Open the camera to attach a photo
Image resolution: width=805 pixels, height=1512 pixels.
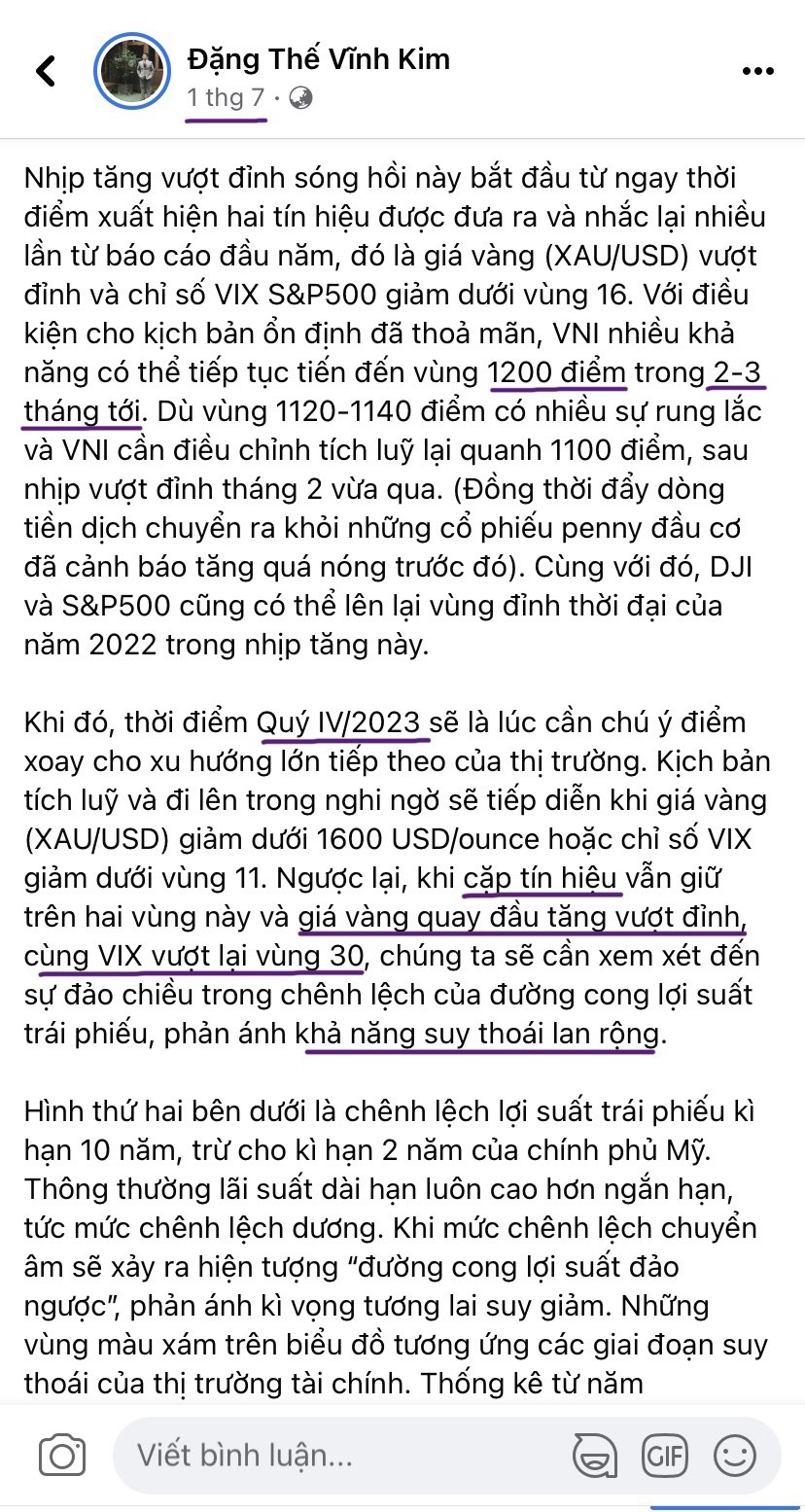pyautogui.click(x=63, y=1456)
